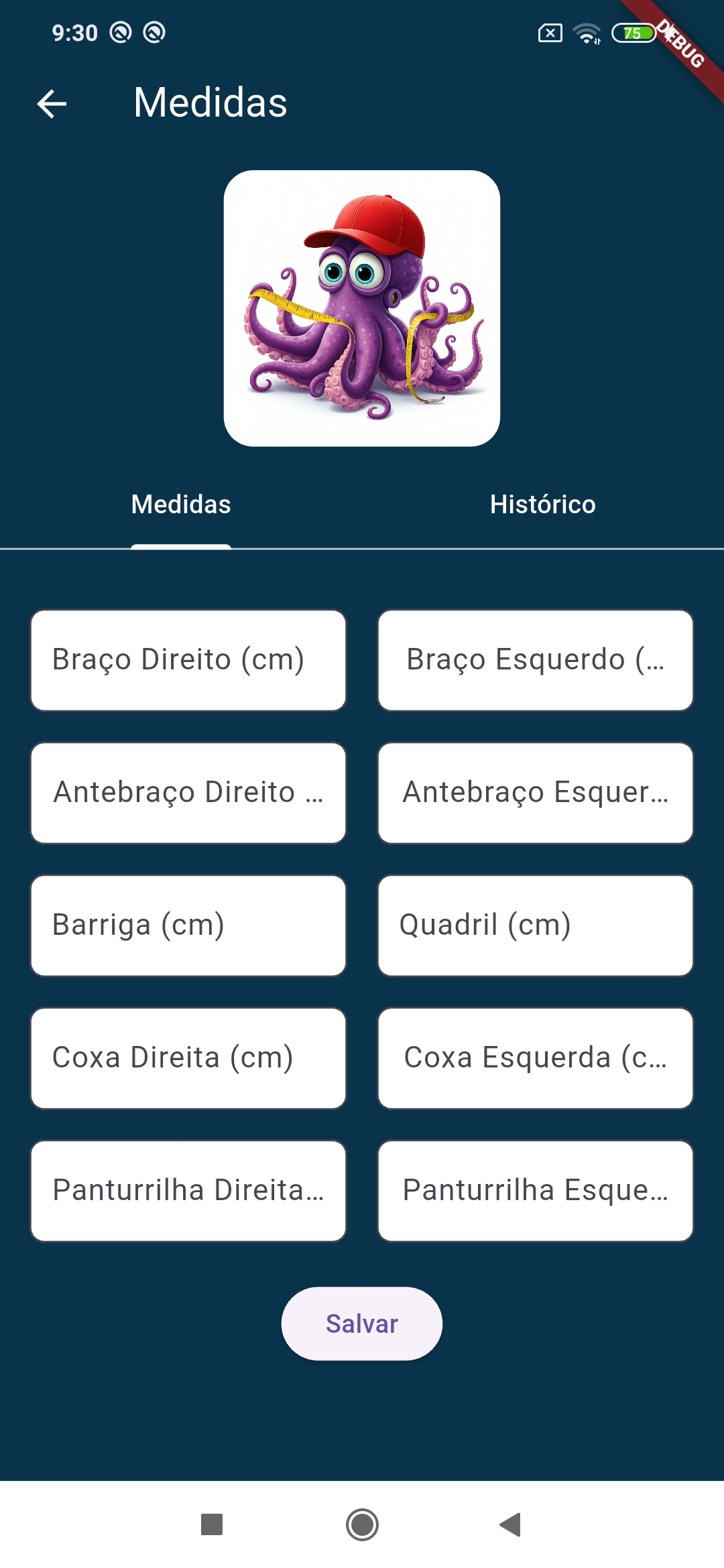Select the Antebraço Esquerdo field
Viewport: 724px width, 1568px height.
[535, 792]
